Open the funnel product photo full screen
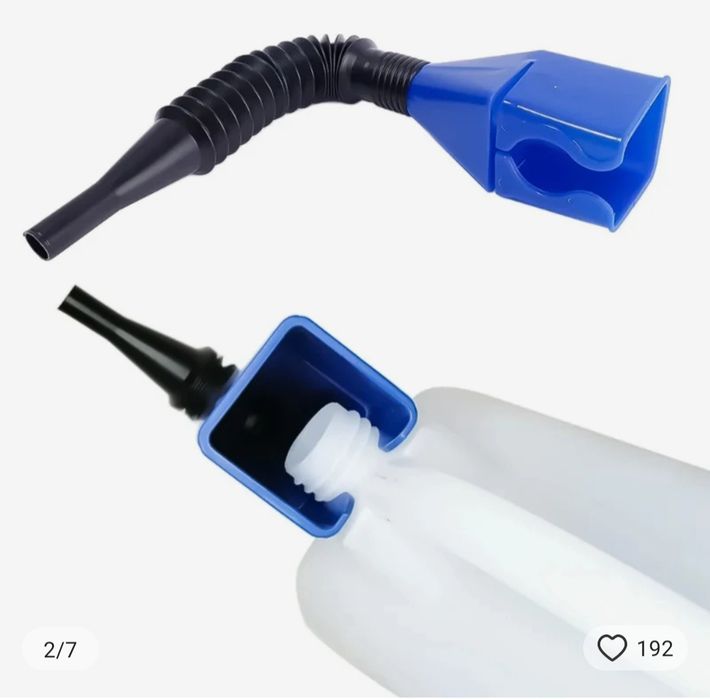 355,330
